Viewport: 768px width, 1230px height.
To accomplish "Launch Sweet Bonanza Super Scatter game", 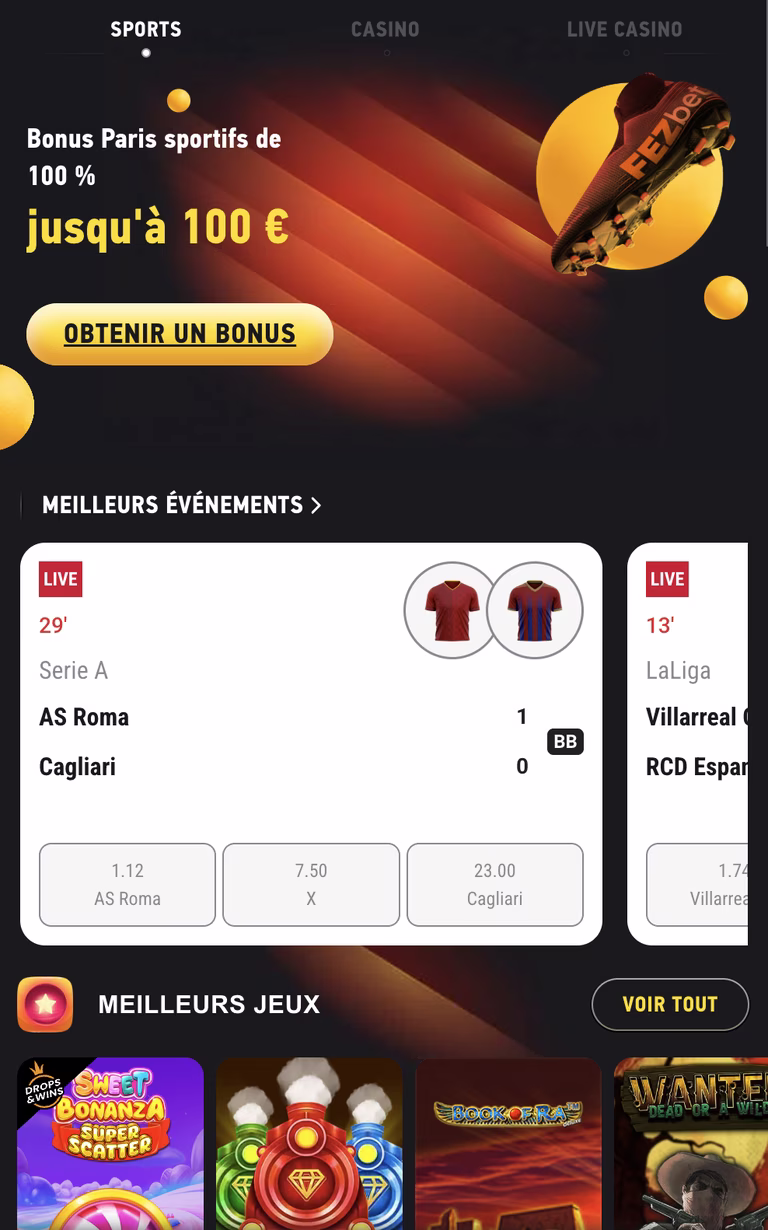I will pyautogui.click(x=111, y=1143).
